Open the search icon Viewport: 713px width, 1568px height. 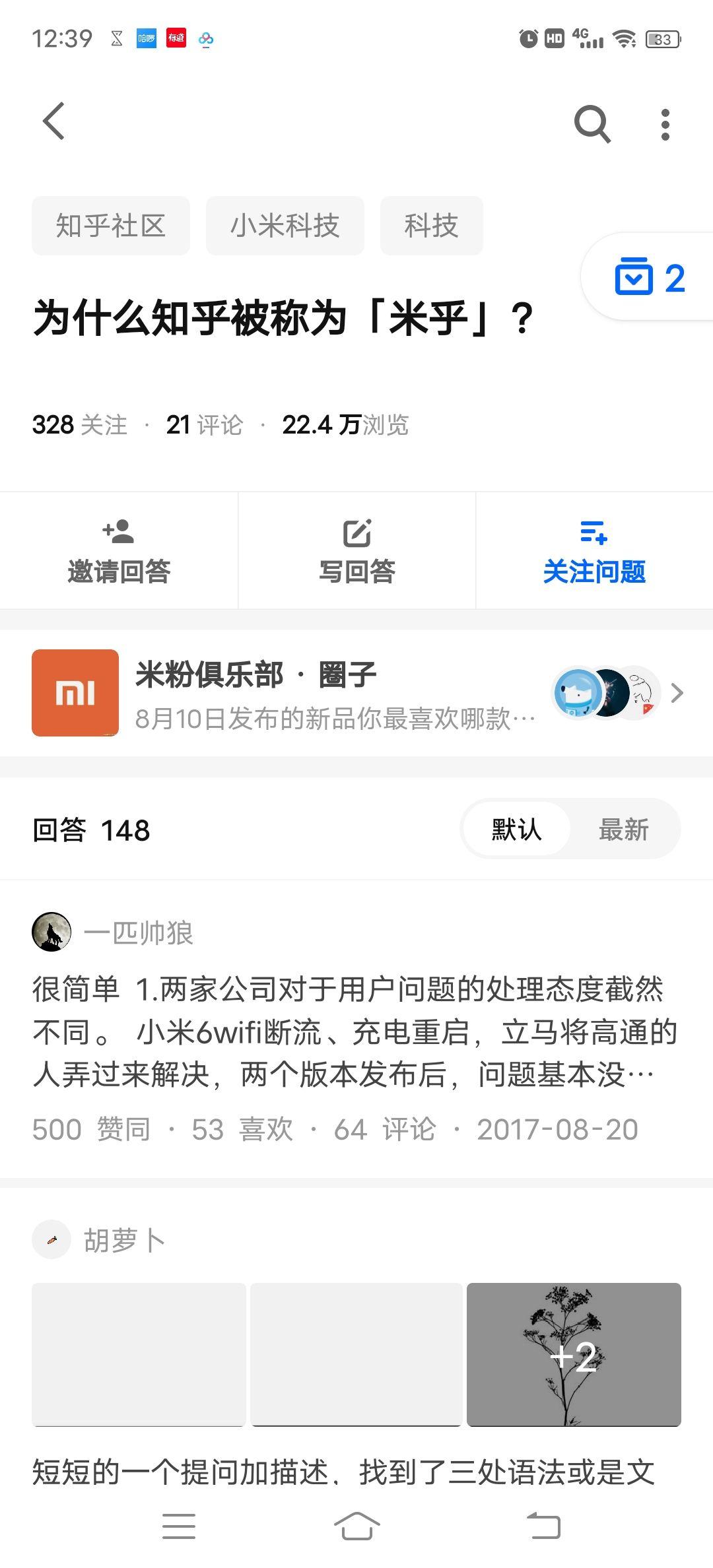tap(592, 123)
